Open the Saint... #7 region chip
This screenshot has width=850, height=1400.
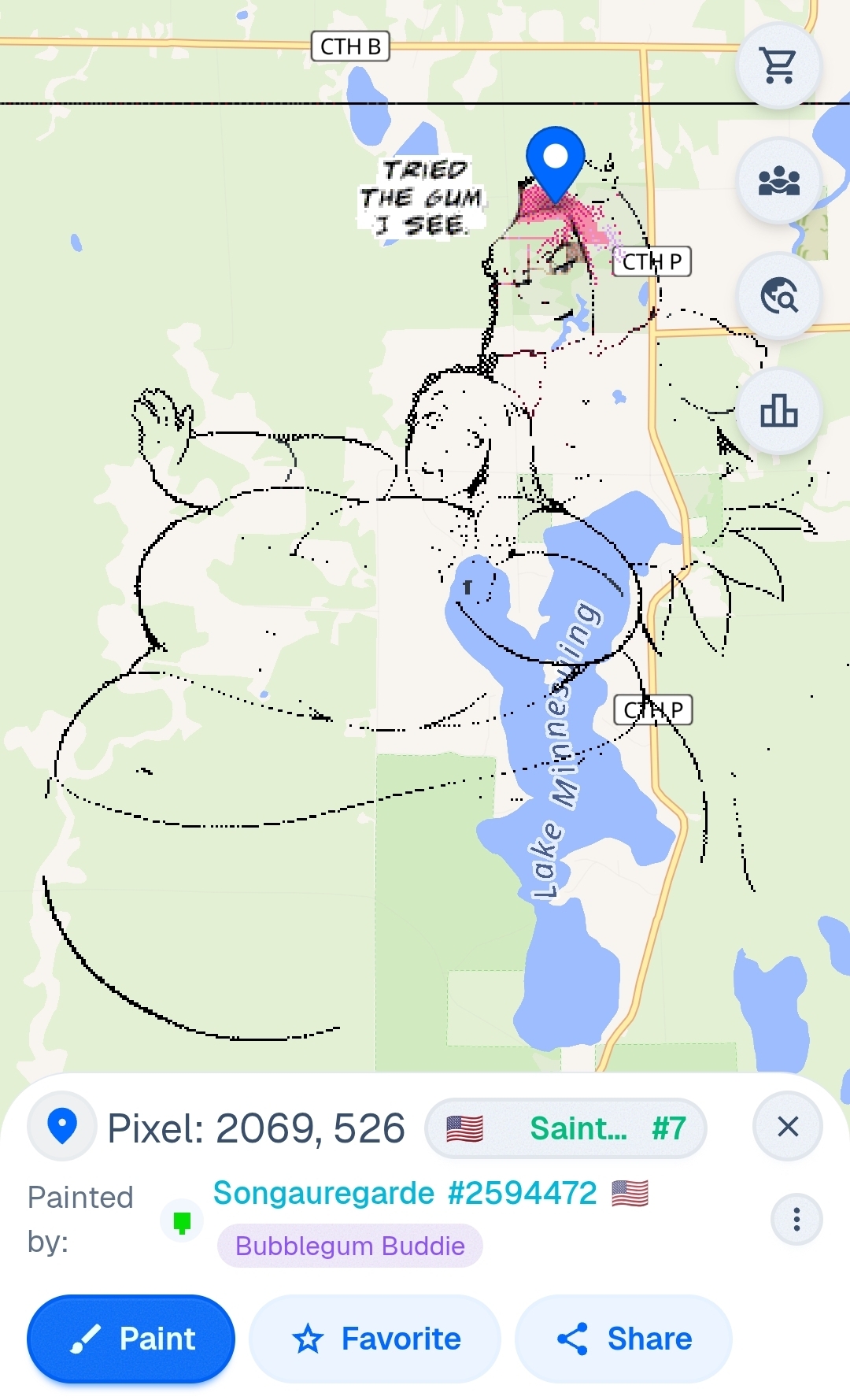(x=565, y=1128)
